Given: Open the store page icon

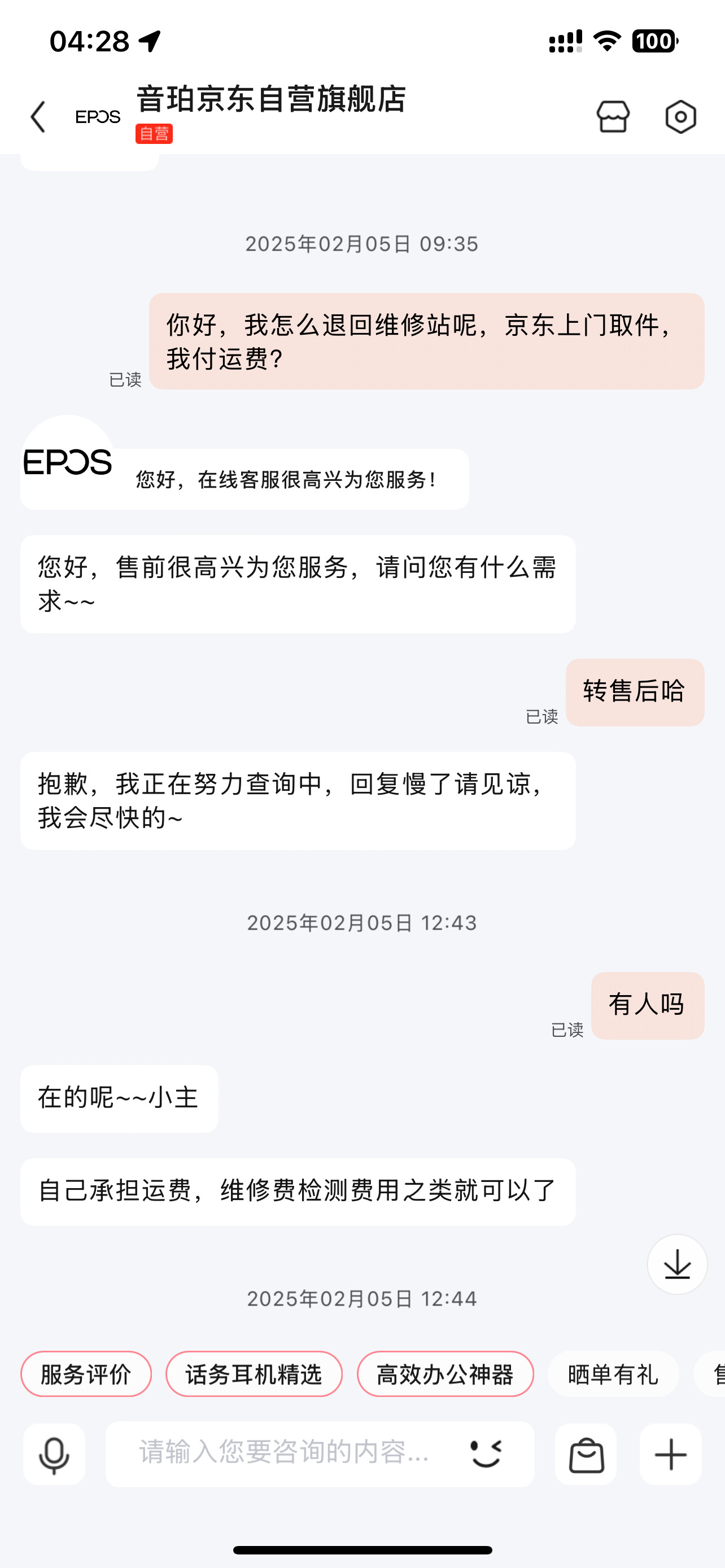Looking at the screenshot, I should tap(613, 116).
